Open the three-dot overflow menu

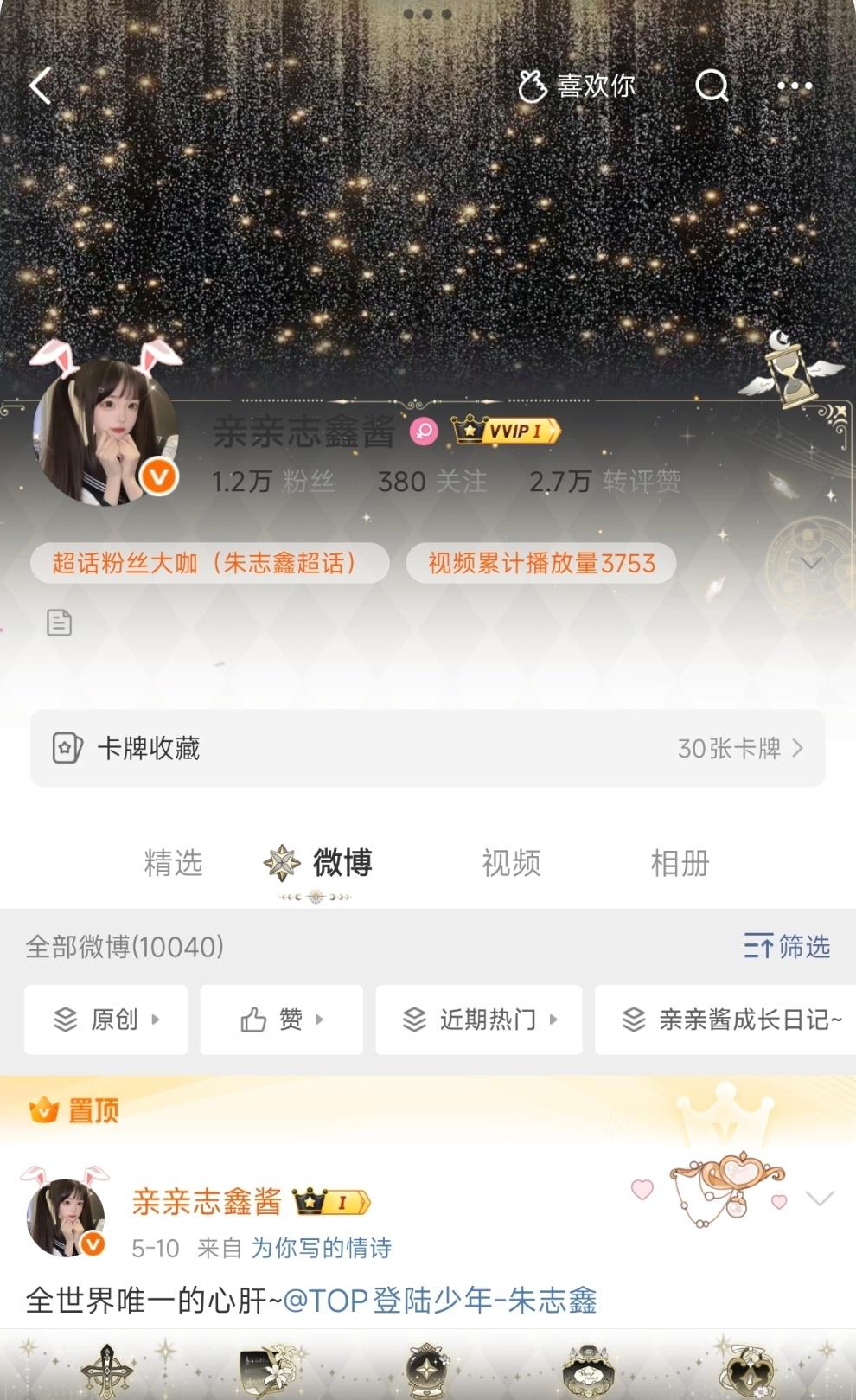click(x=795, y=86)
